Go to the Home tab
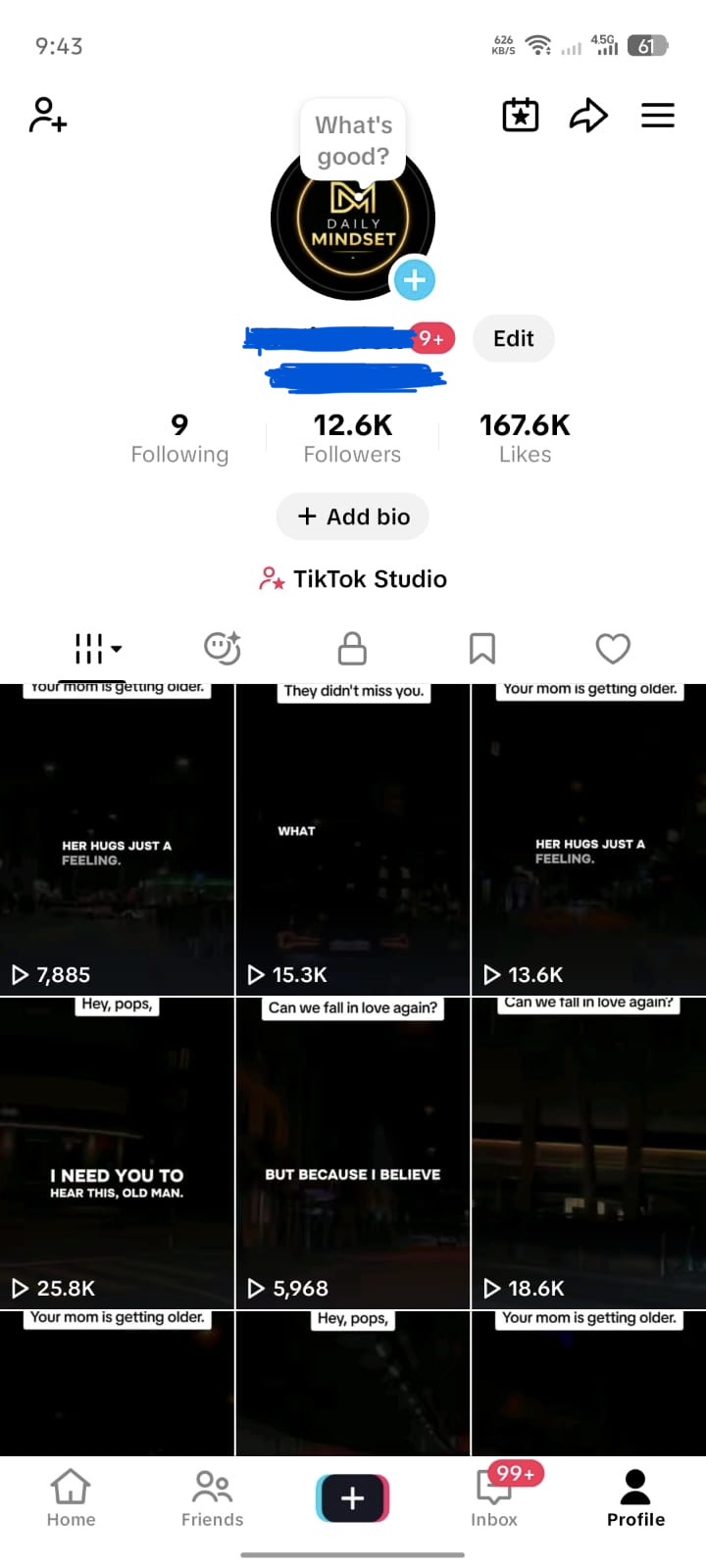 [x=71, y=1499]
